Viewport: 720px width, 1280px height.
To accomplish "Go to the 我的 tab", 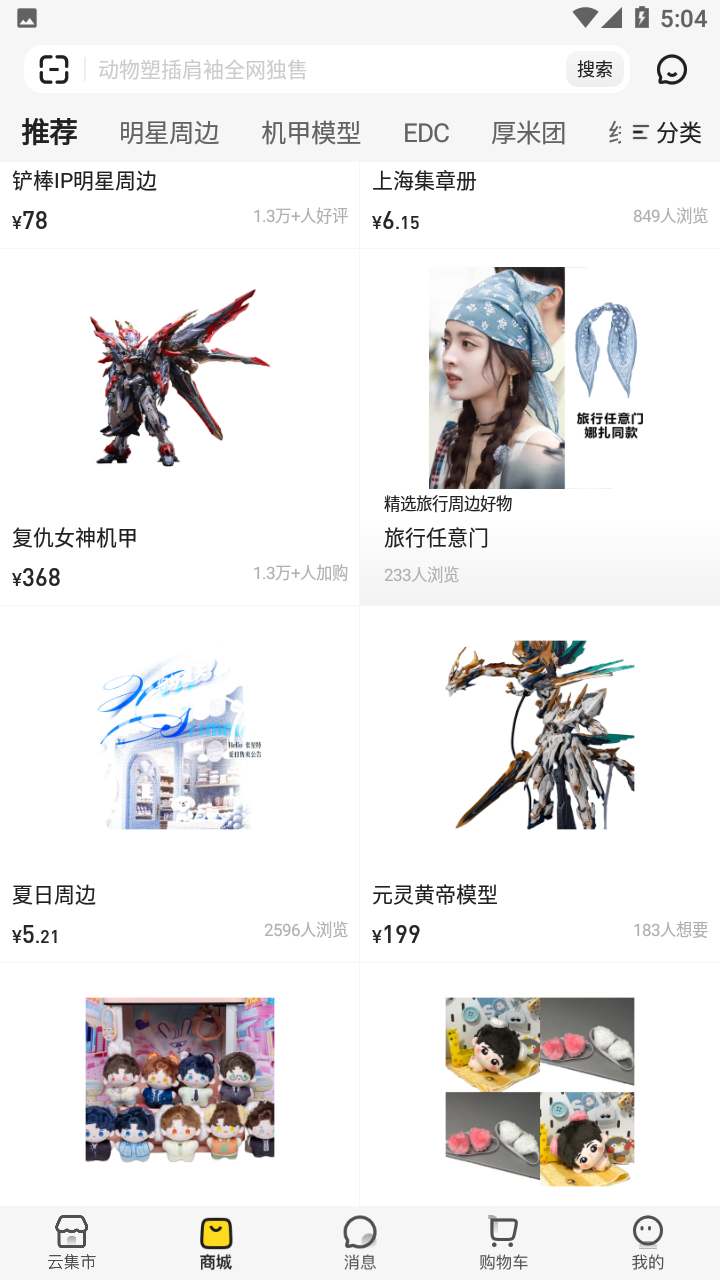I will point(648,1243).
